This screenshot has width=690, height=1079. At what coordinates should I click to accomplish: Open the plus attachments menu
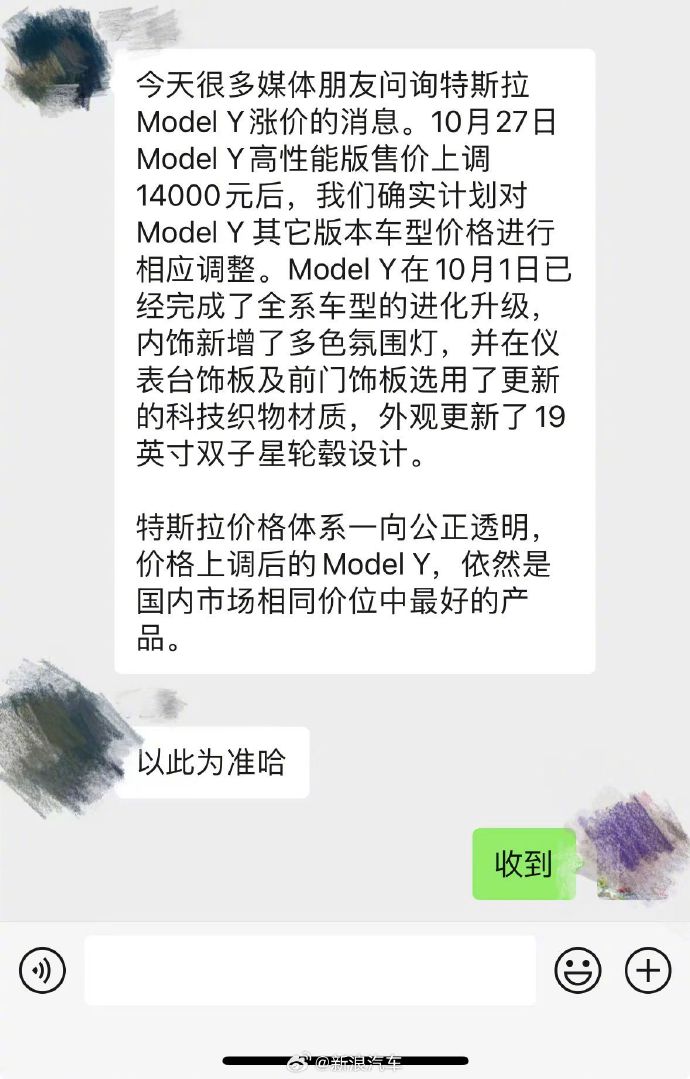[647, 970]
